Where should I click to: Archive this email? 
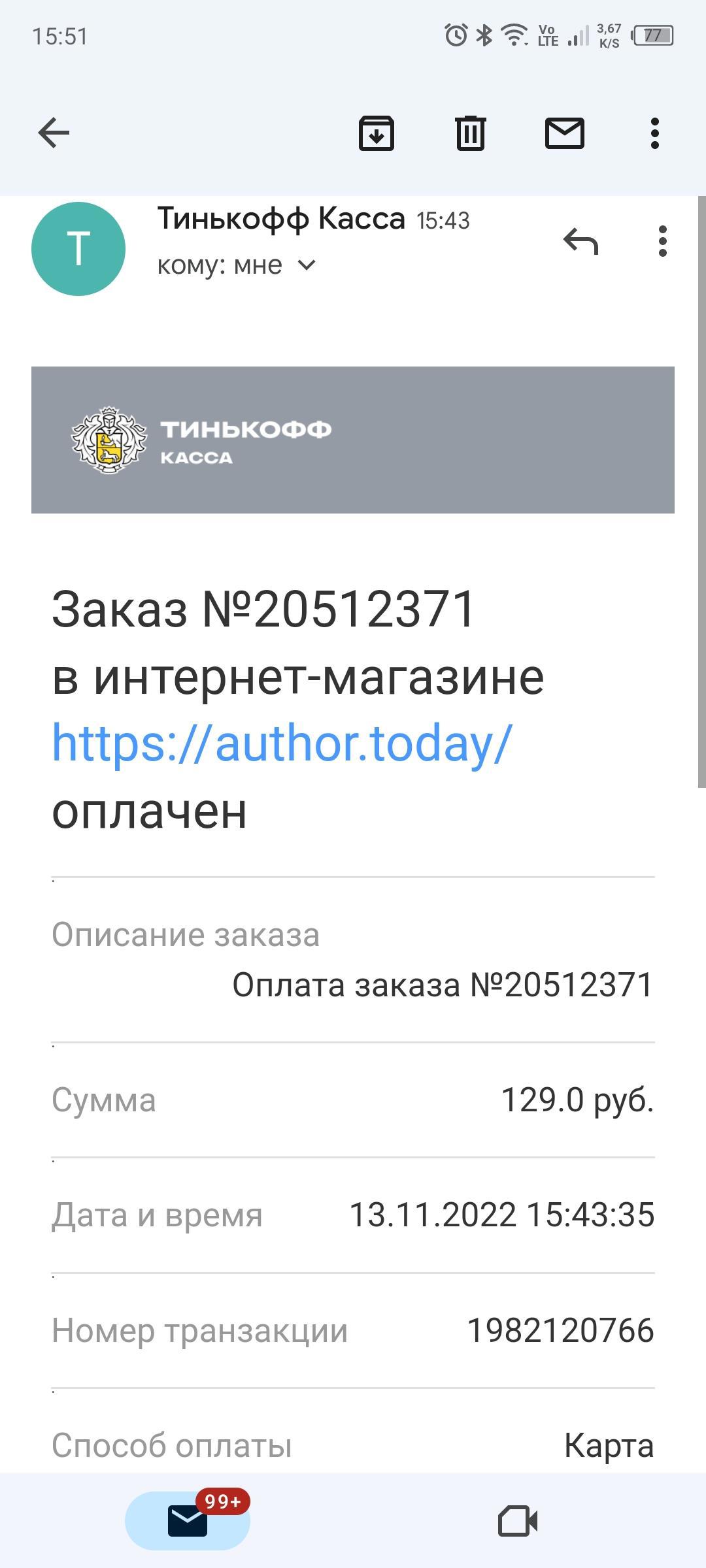coord(377,133)
